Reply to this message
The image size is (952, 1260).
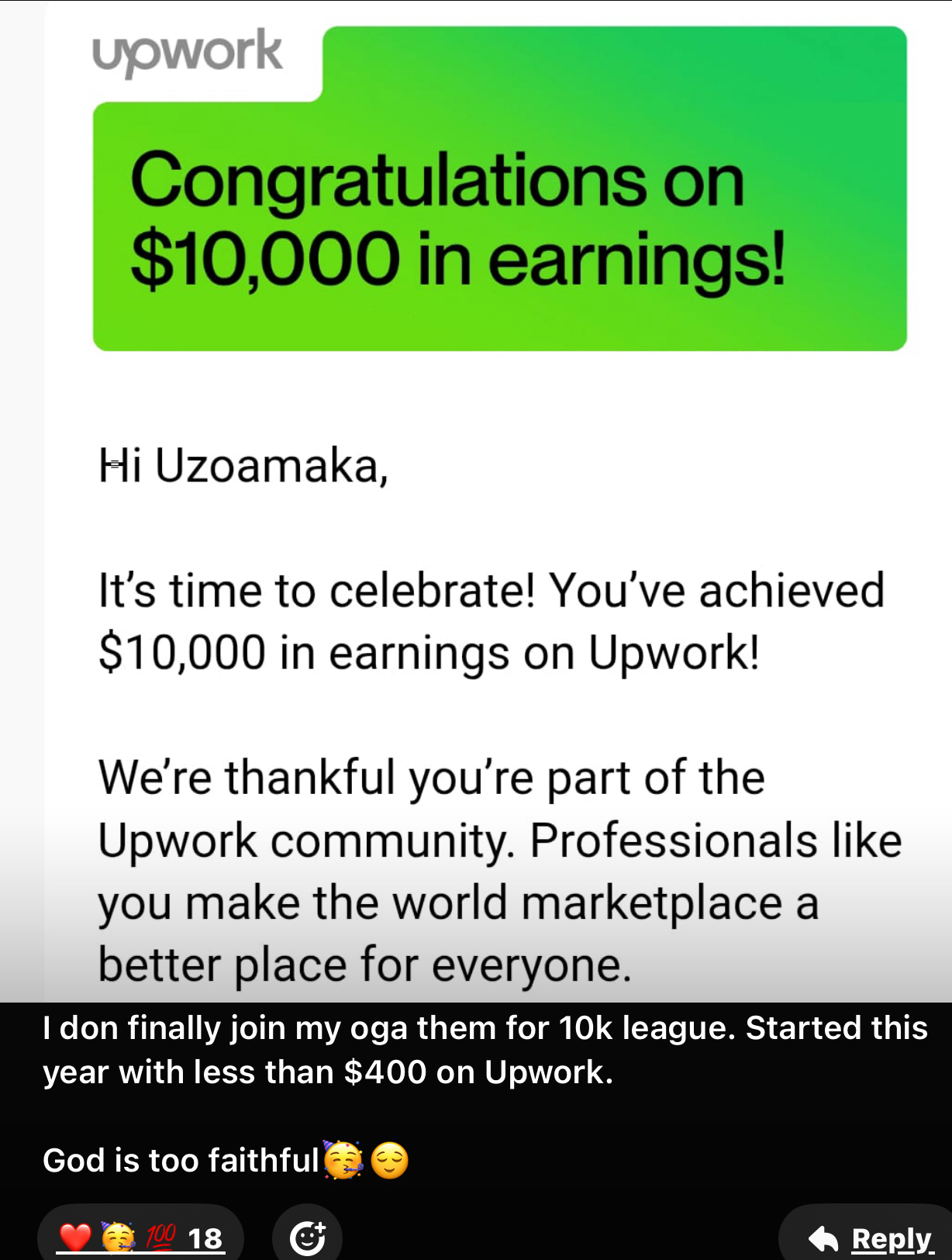click(871, 1238)
